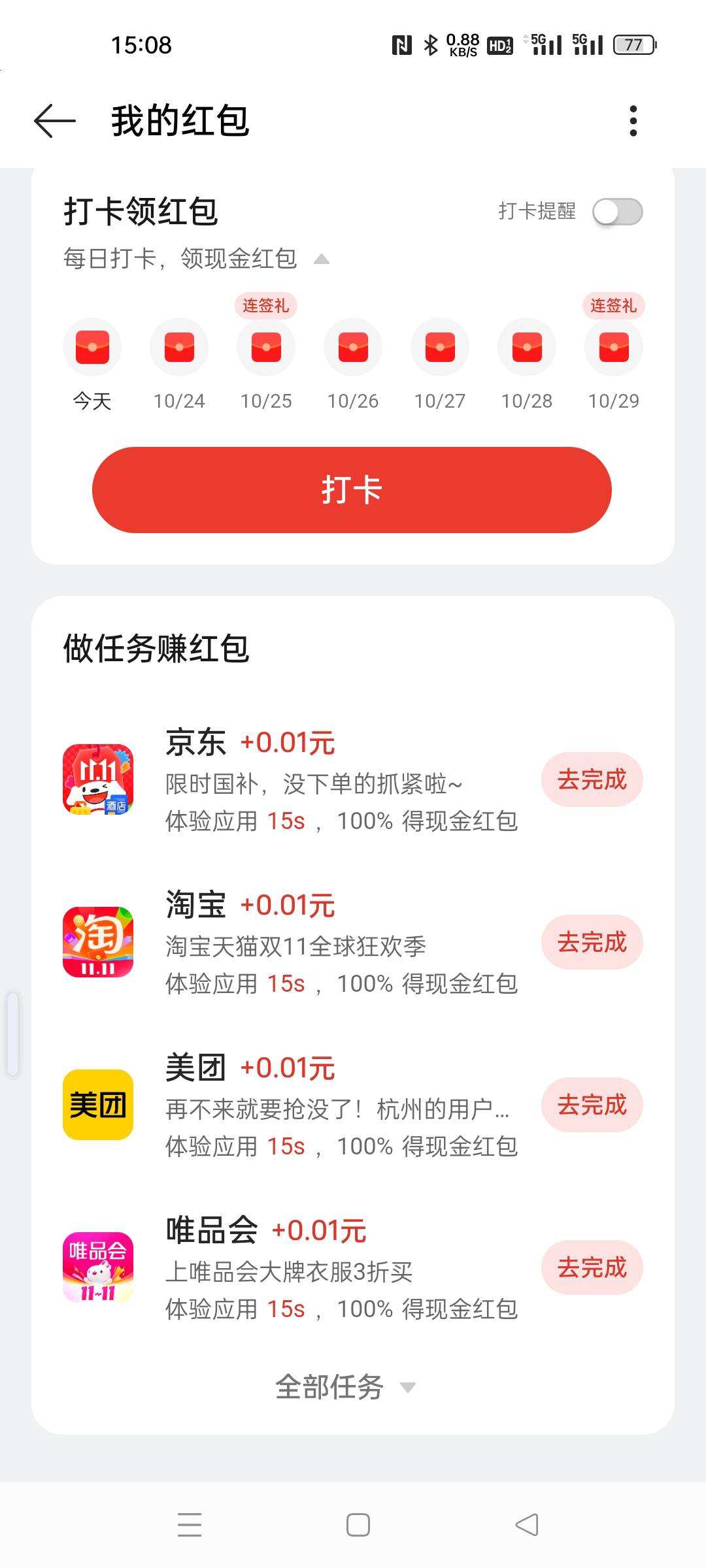This screenshot has width=706, height=1568.
Task: Go to the system home screen
Action: coord(358,1525)
